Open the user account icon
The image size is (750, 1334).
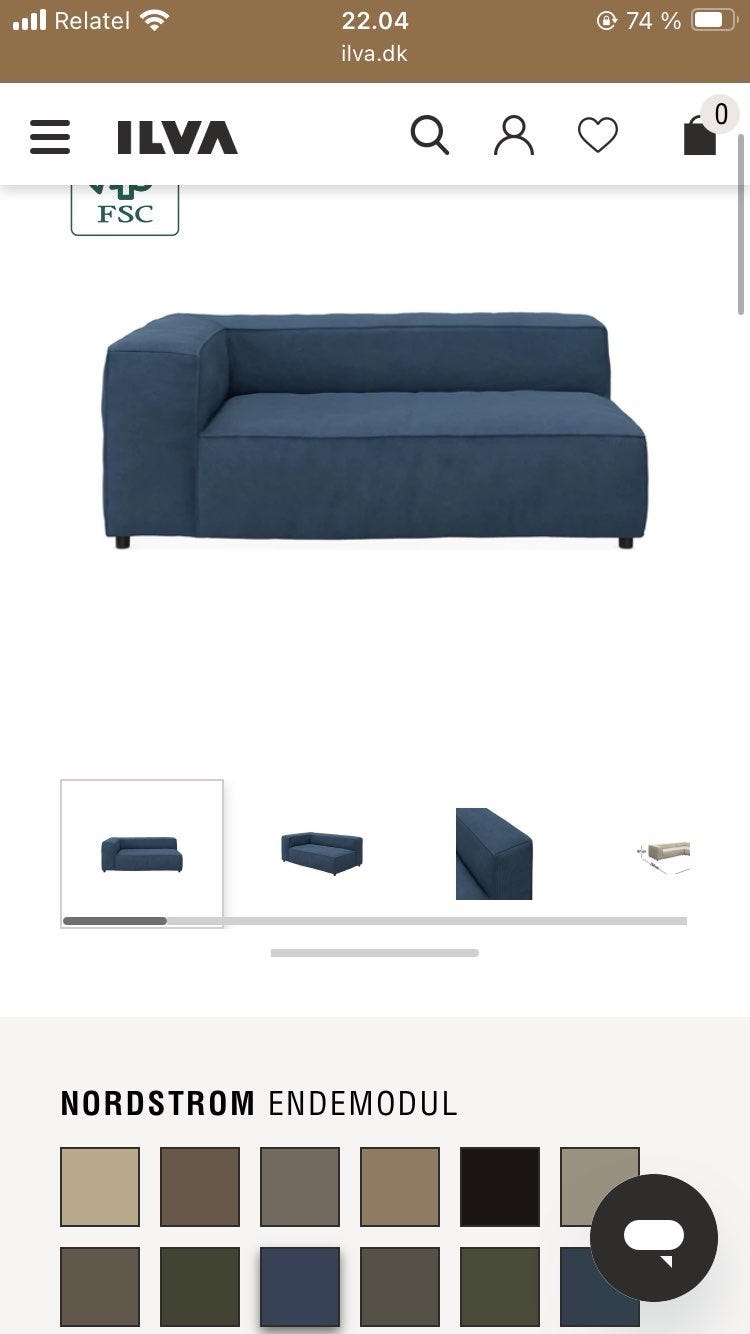[x=514, y=135]
